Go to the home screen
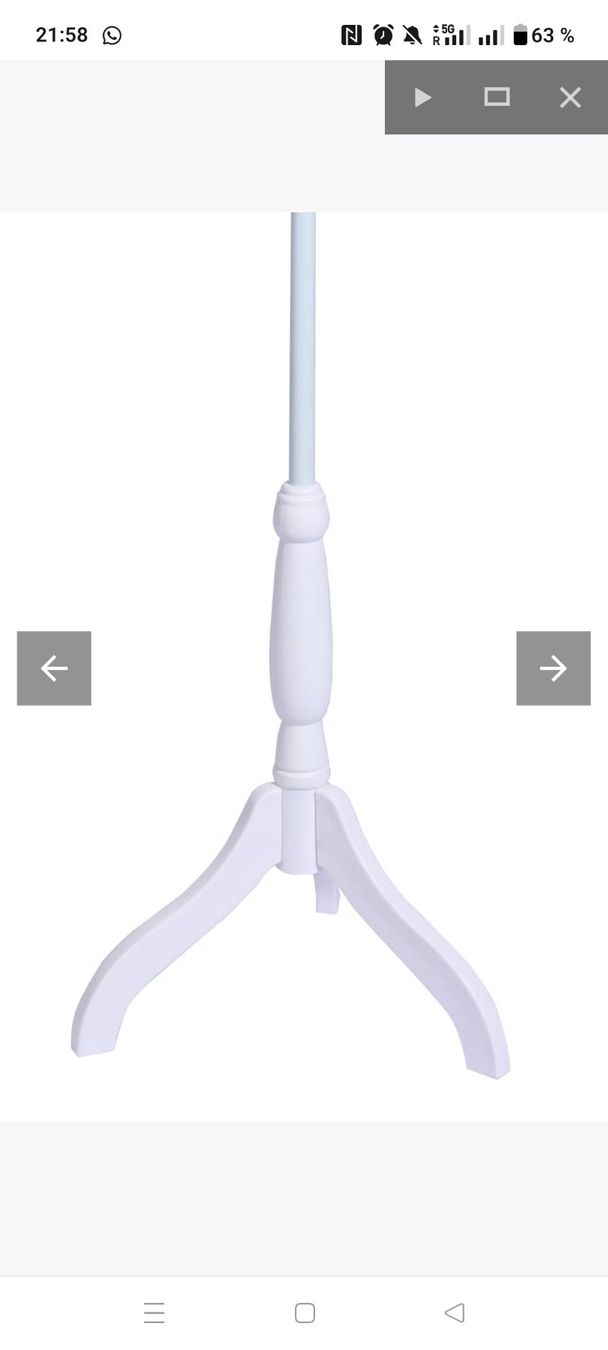Image resolution: width=608 pixels, height=1350 pixels. [305, 1313]
